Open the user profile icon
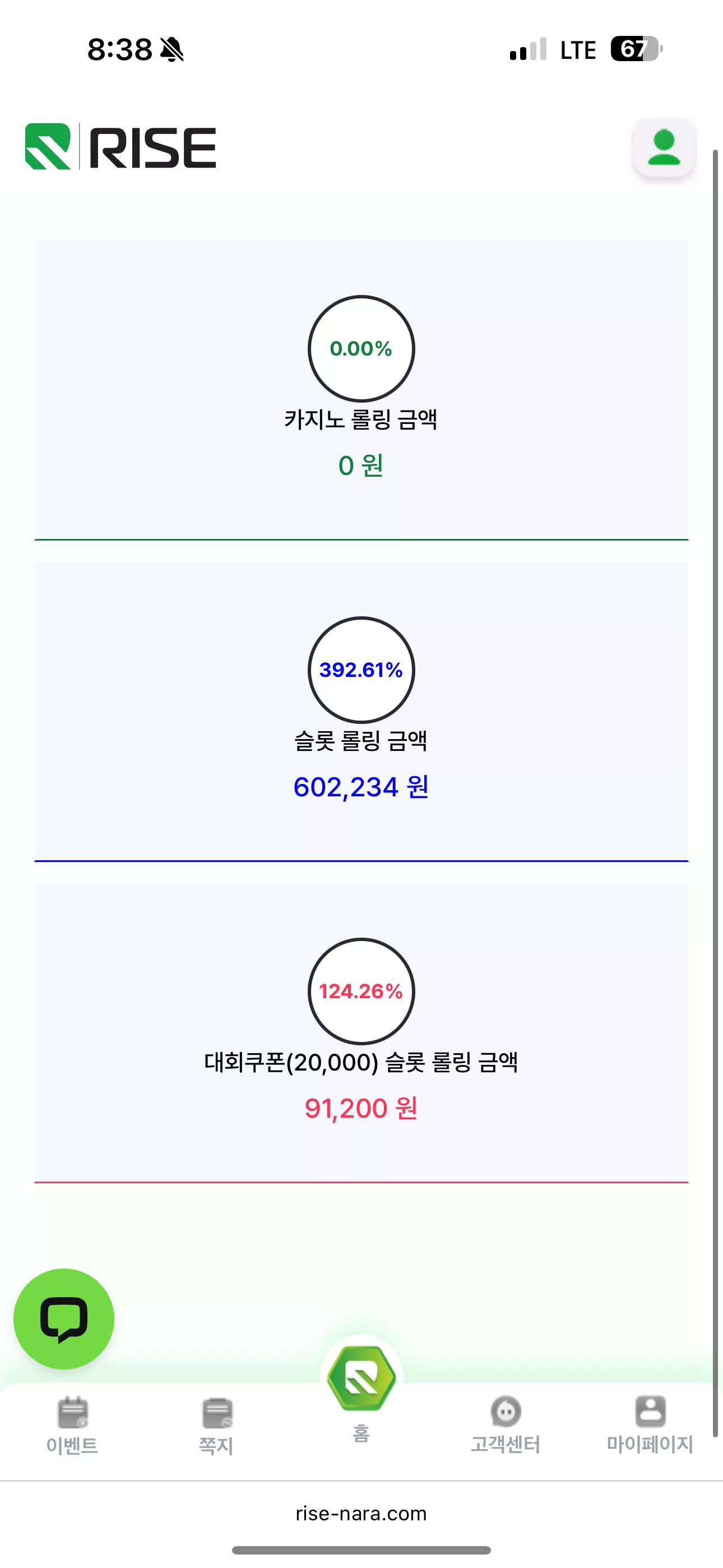This screenshot has height=1568, width=723. click(x=664, y=147)
